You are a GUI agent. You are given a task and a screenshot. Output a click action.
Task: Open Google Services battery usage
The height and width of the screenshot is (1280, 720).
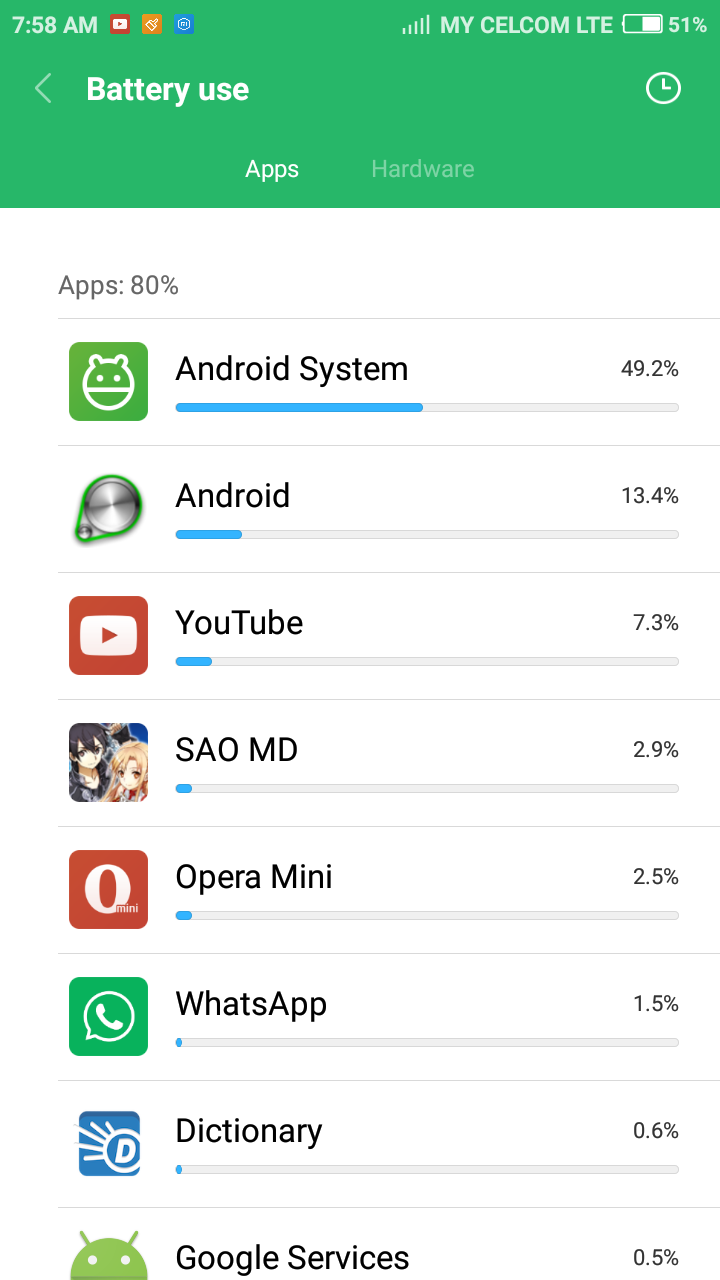tap(389, 1244)
